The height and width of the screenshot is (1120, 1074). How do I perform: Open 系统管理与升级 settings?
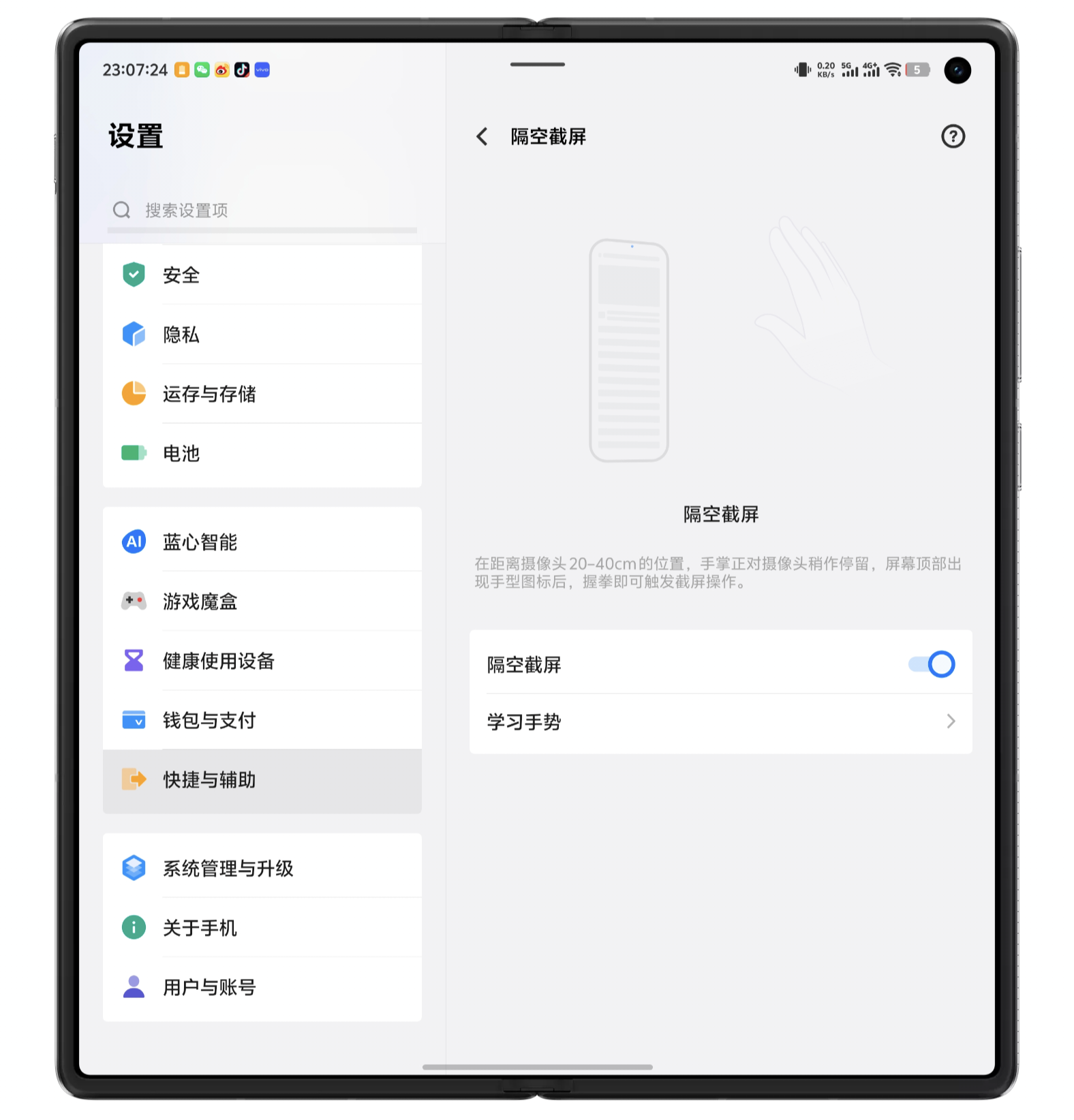click(x=262, y=869)
